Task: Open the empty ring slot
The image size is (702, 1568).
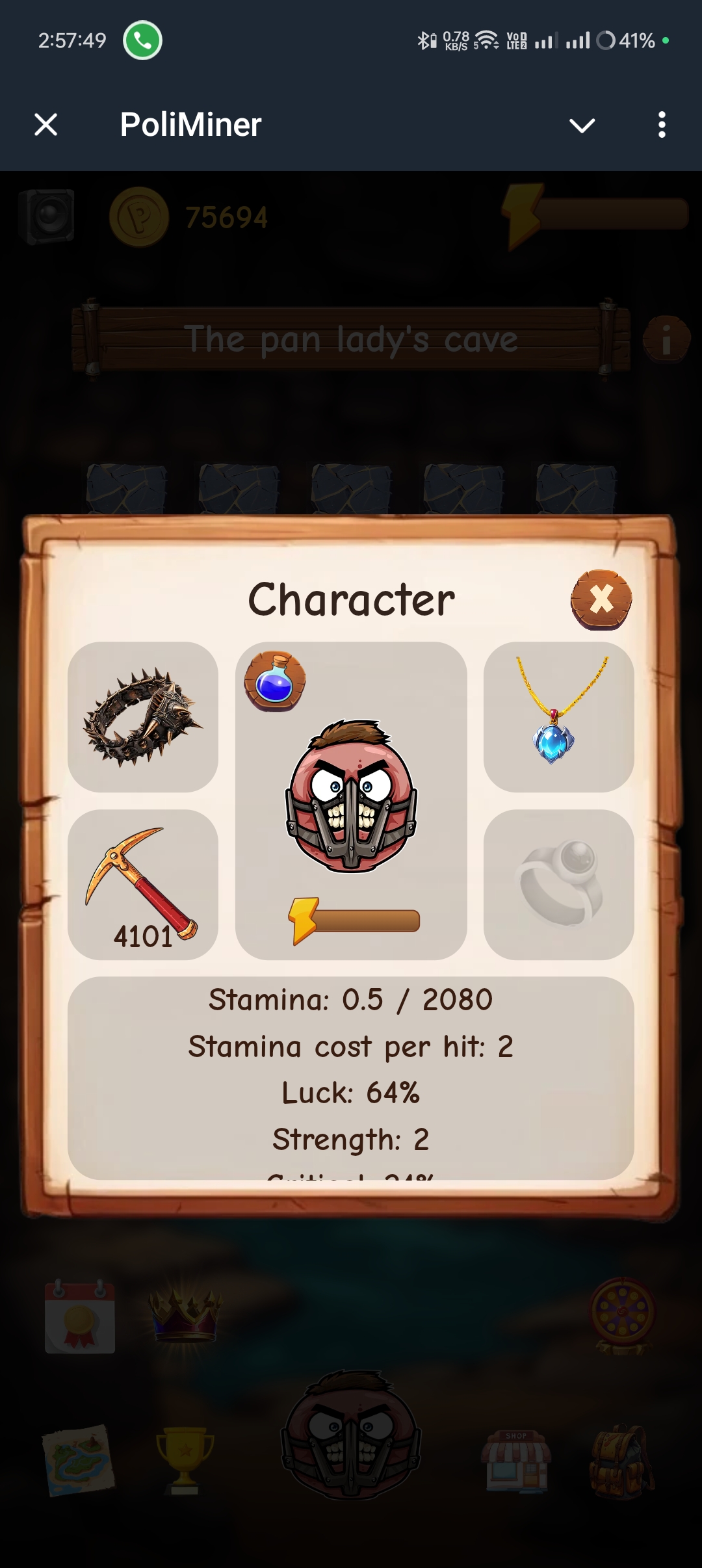Action: 558,884
